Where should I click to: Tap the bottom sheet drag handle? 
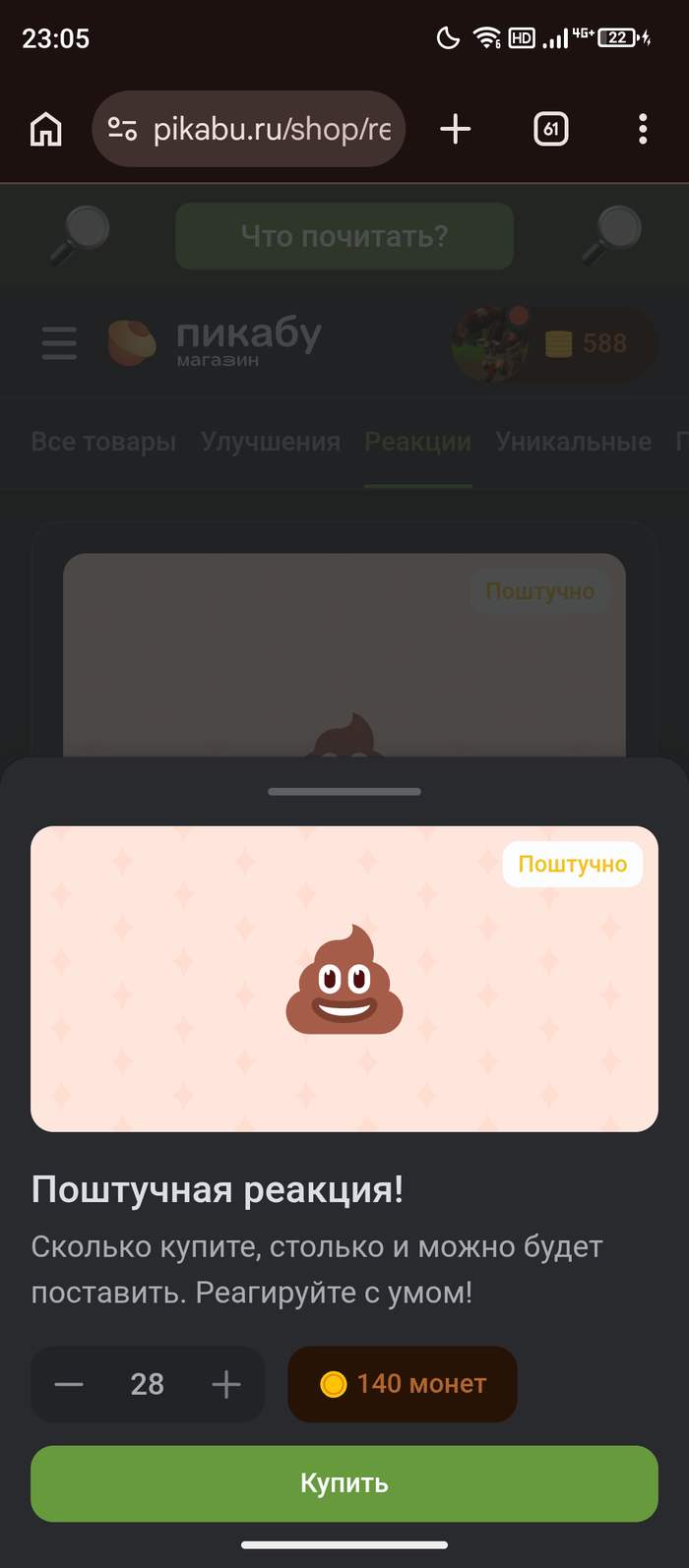(344, 791)
